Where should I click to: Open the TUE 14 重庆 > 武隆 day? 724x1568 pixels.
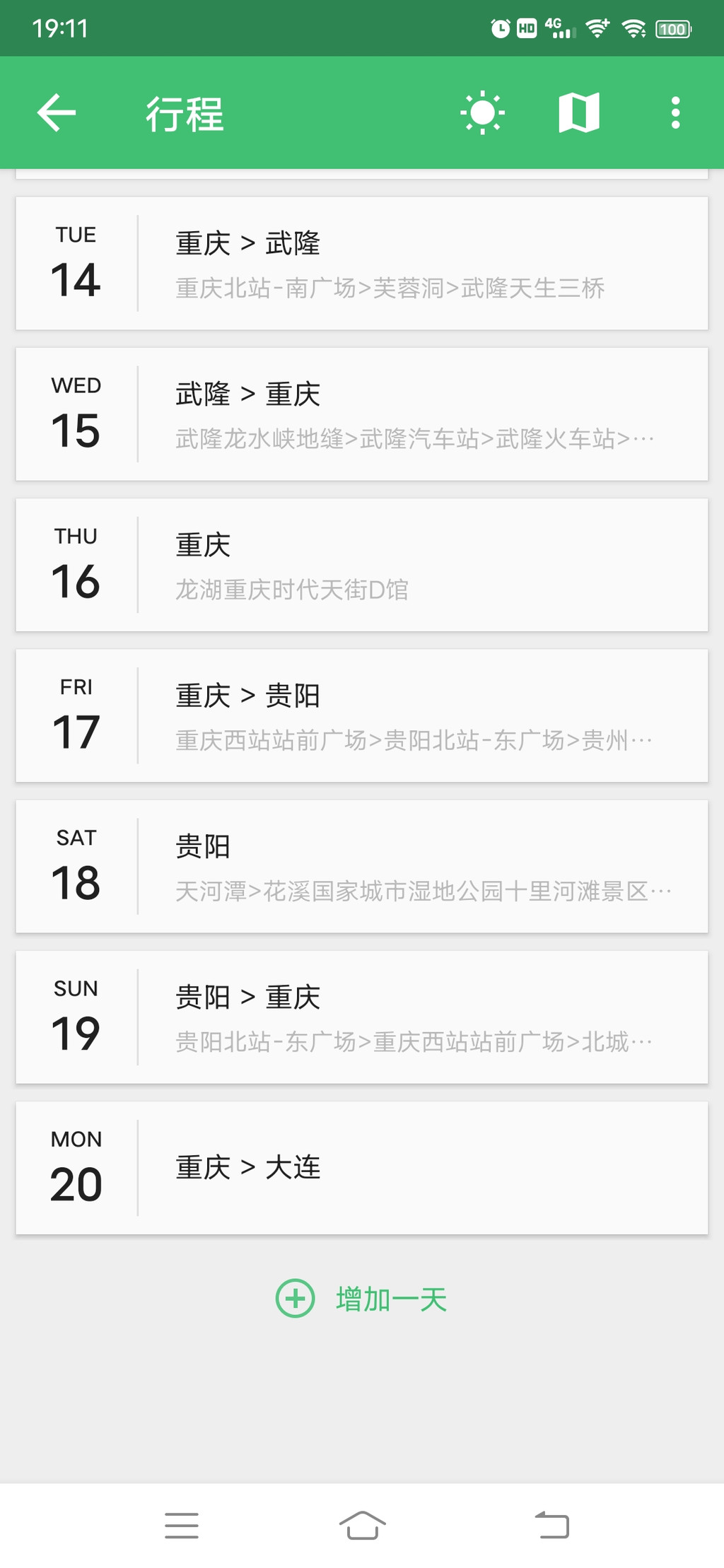pyautogui.click(x=362, y=264)
